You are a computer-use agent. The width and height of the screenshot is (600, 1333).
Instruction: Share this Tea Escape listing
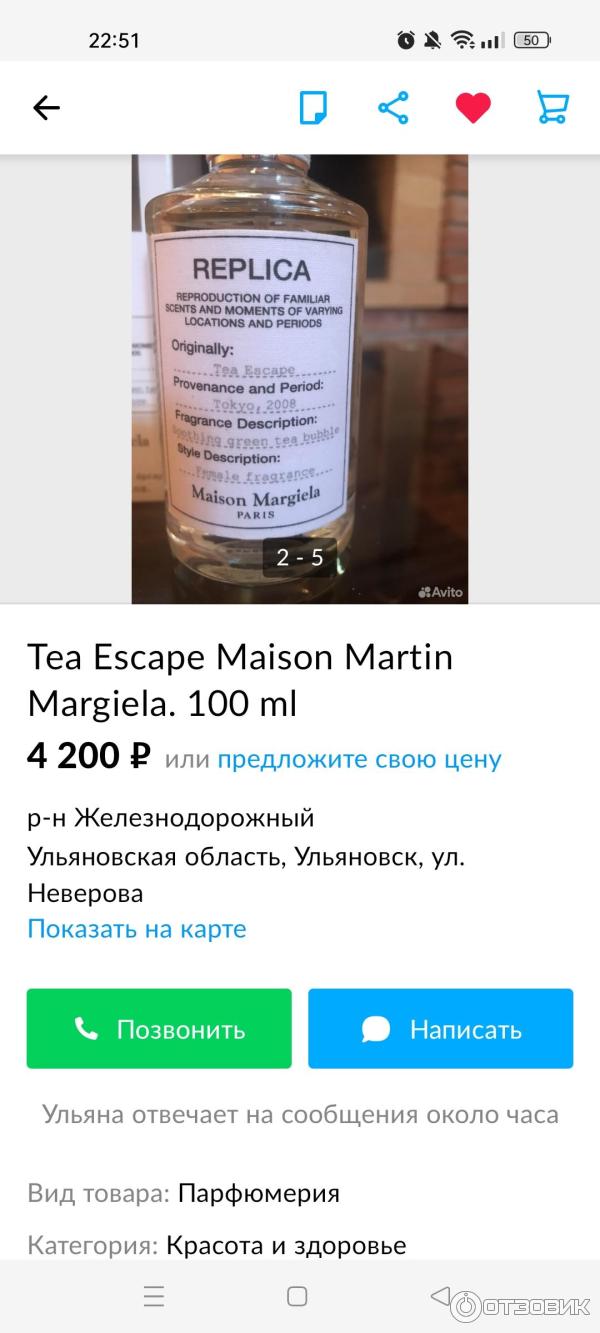(x=393, y=108)
